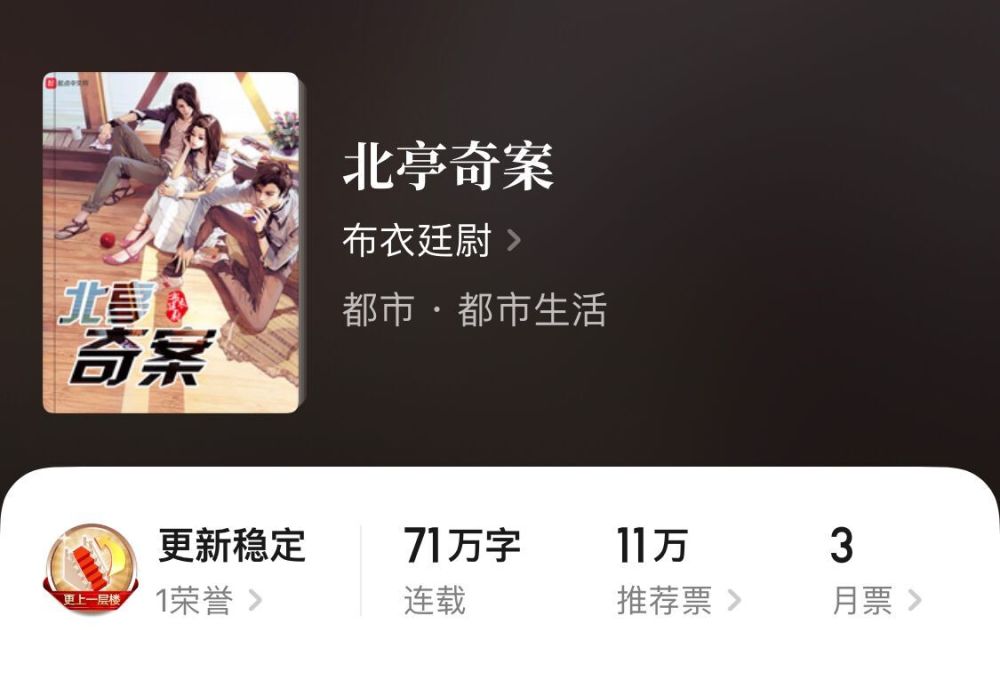Viewport: 1000px width, 680px height.
Task: Tap the 北亭奇案 book cover
Action: tap(171, 243)
